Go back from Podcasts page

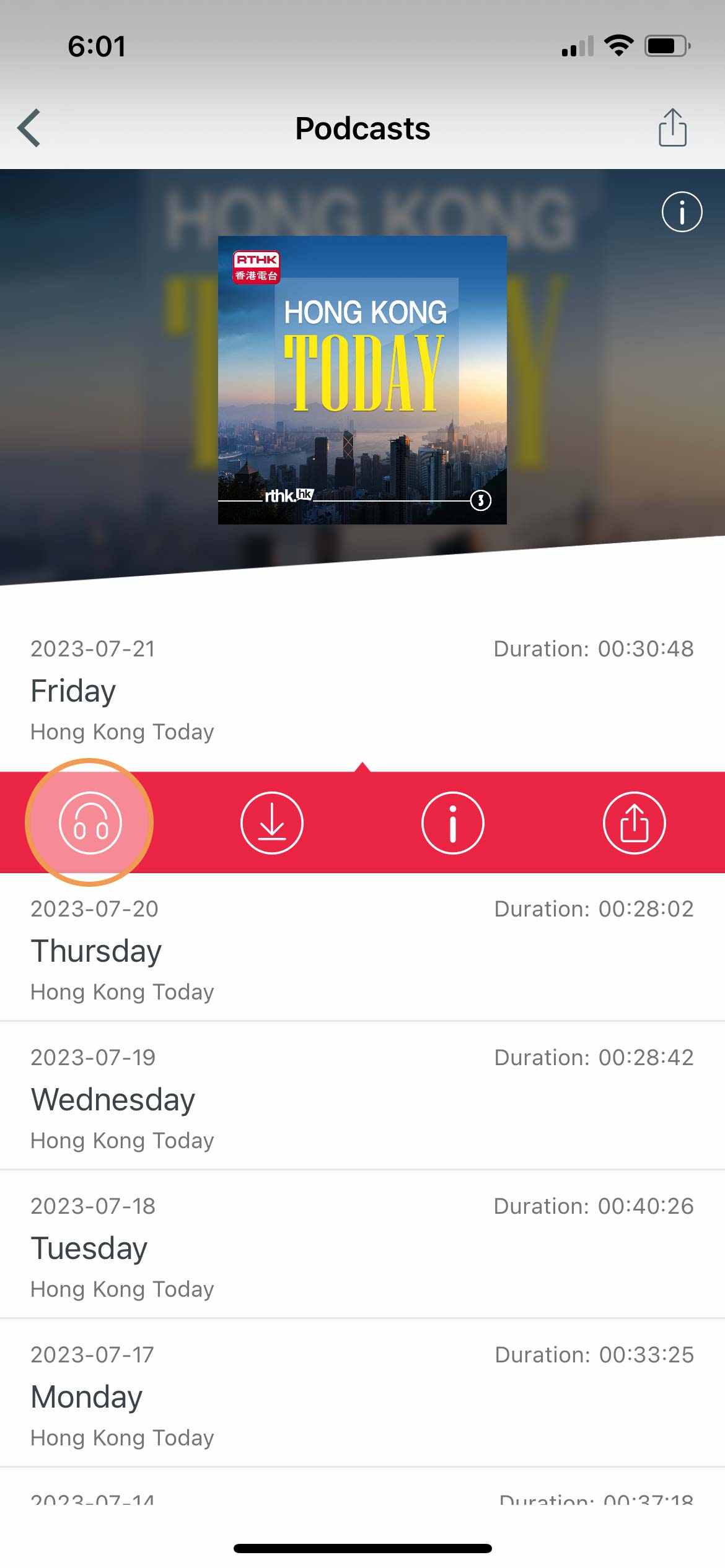pyautogui.click(x=29, y=128)
